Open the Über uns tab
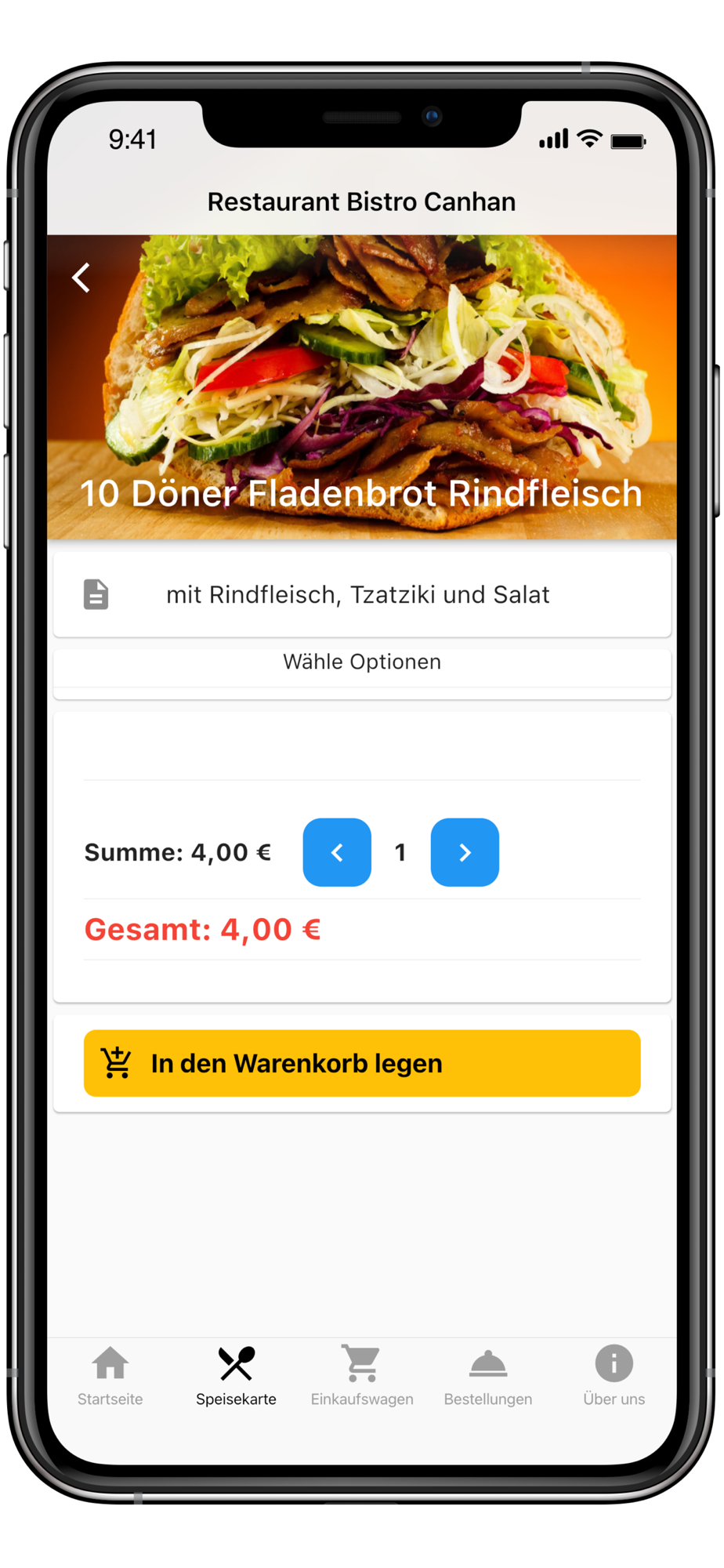Screen dimensions: 724x1568 point(614,1377)
